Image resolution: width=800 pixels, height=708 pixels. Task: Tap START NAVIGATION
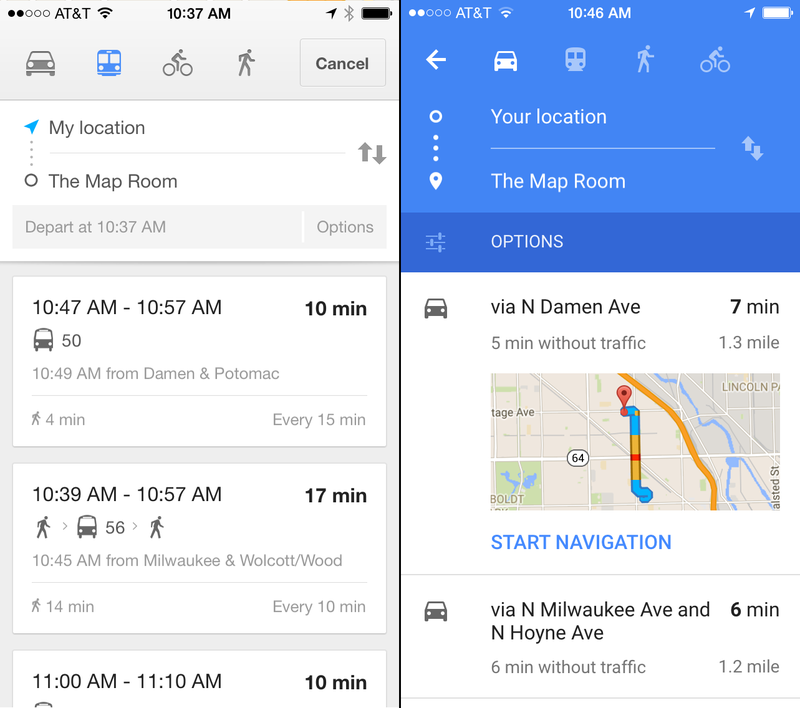click(581, 542)
